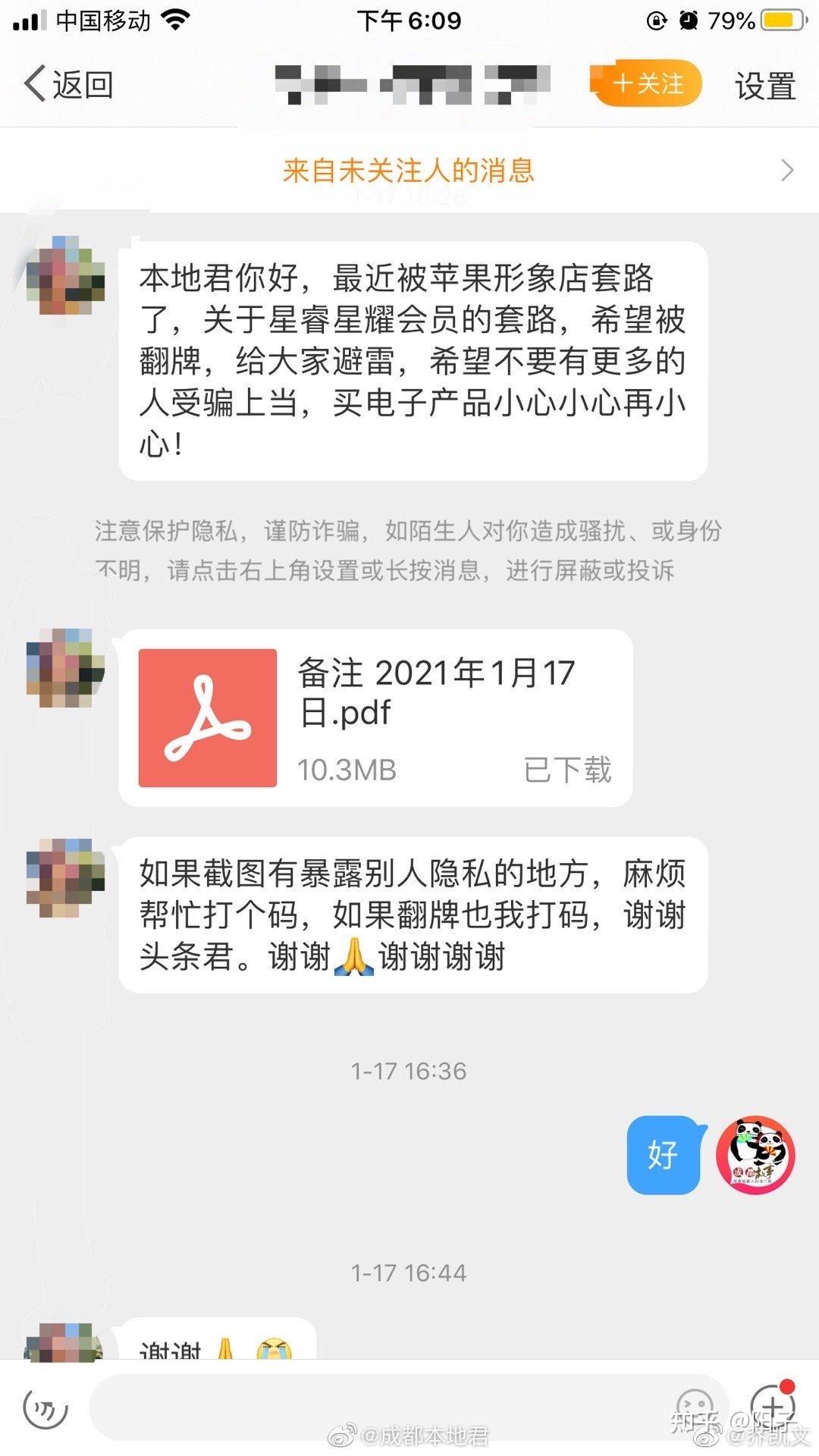Open the plus attachments menu
Screen dimensions: 819x1456
point(770,1407)
